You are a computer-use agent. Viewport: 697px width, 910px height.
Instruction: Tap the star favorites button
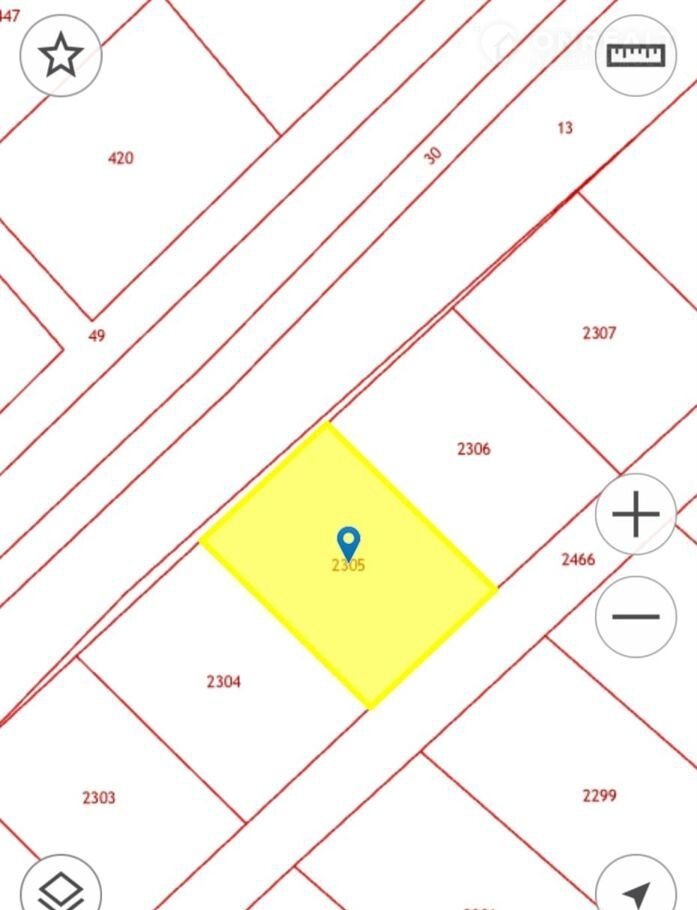(x=61, y=55)
